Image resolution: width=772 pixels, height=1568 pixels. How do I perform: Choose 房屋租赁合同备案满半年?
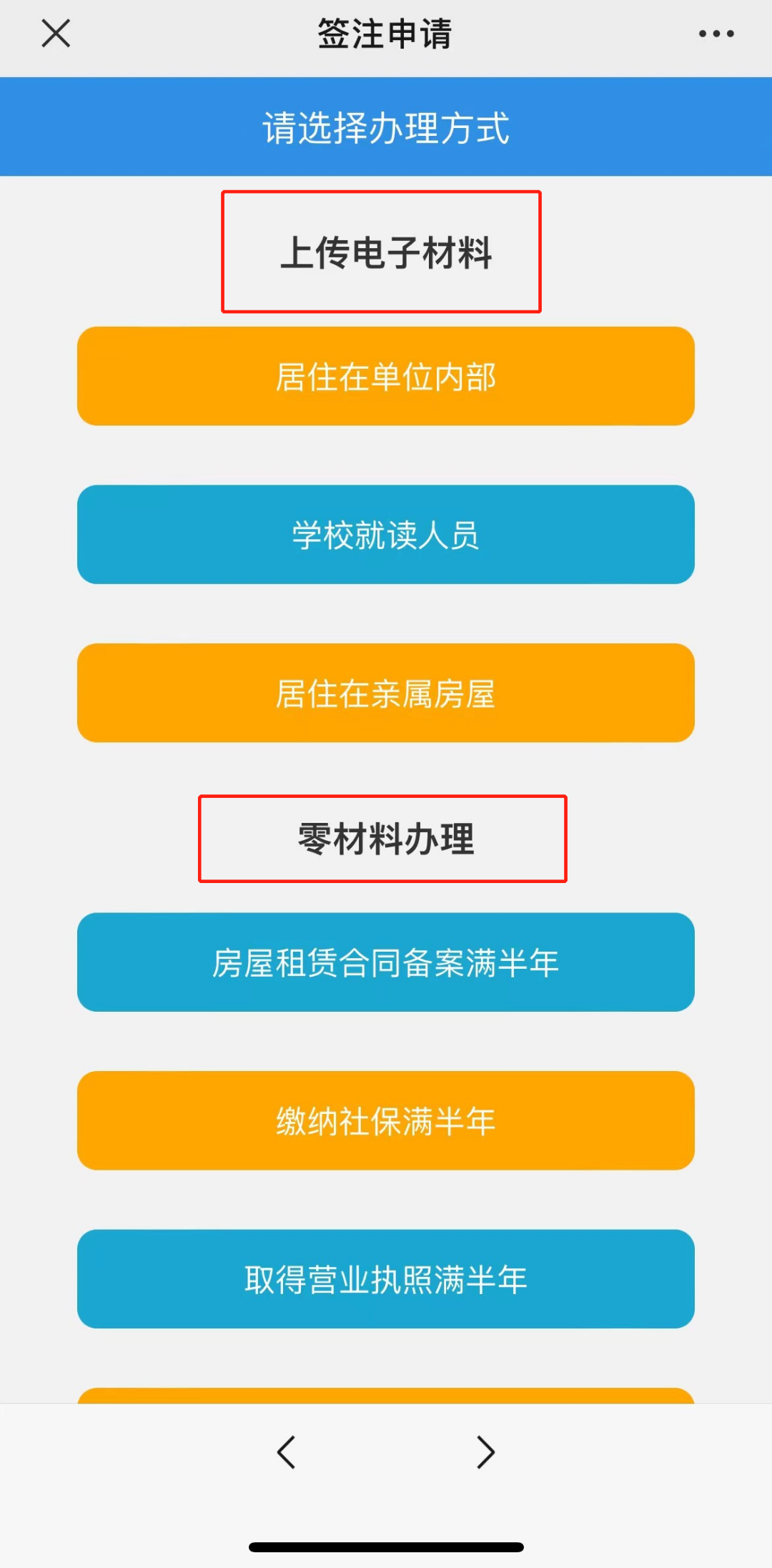click(x=386, y=962)
